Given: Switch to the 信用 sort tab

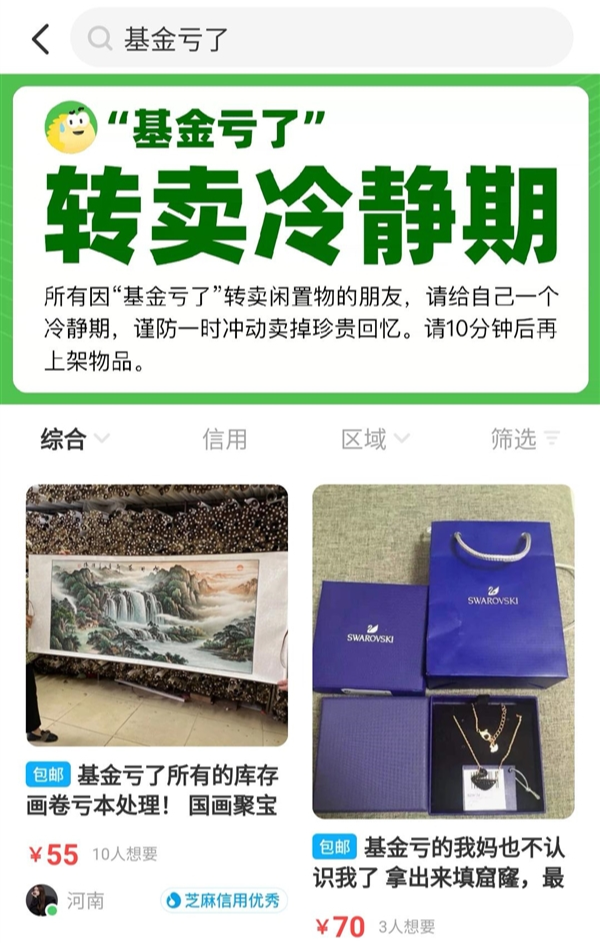Looking at the screenshot, I should [225, 439].
